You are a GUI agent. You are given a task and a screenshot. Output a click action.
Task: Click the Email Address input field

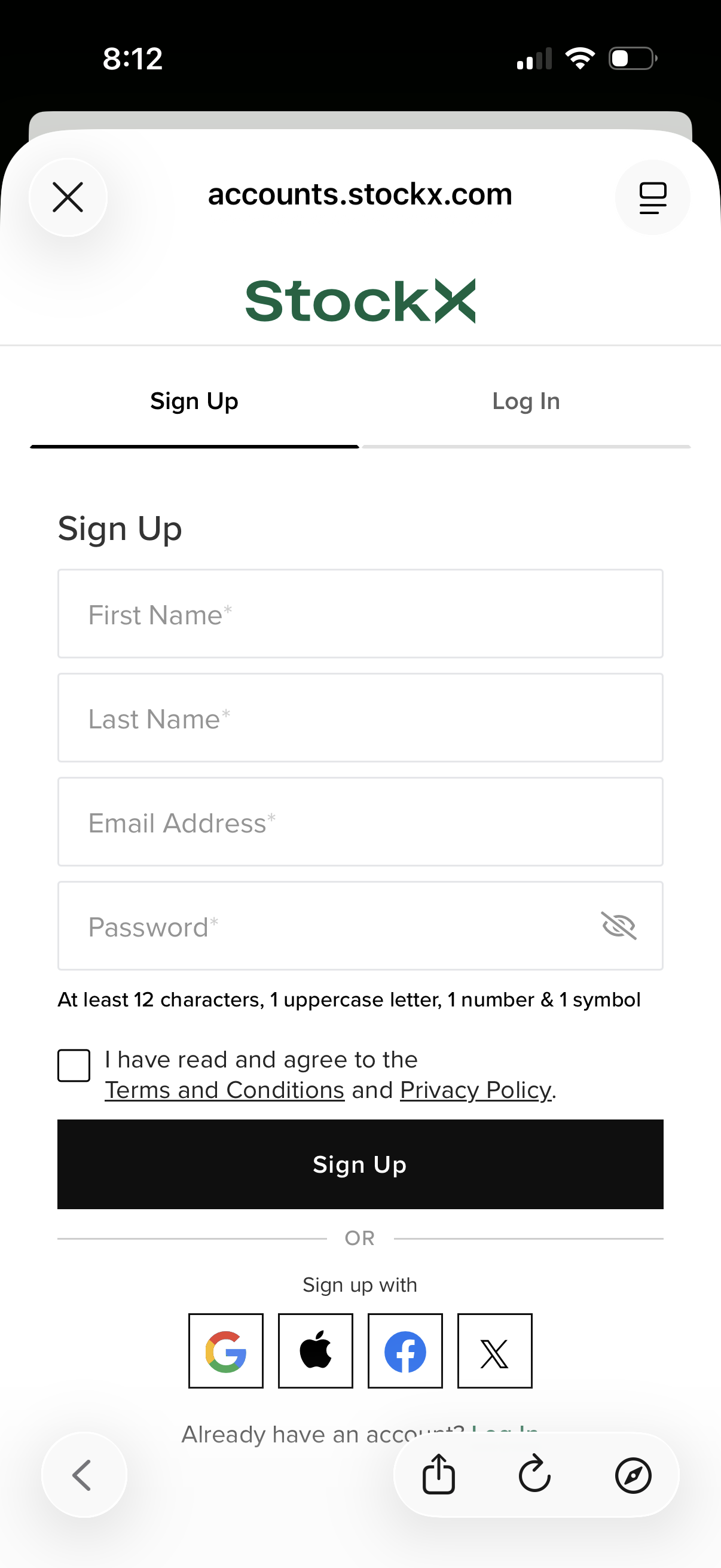point(360,822)
